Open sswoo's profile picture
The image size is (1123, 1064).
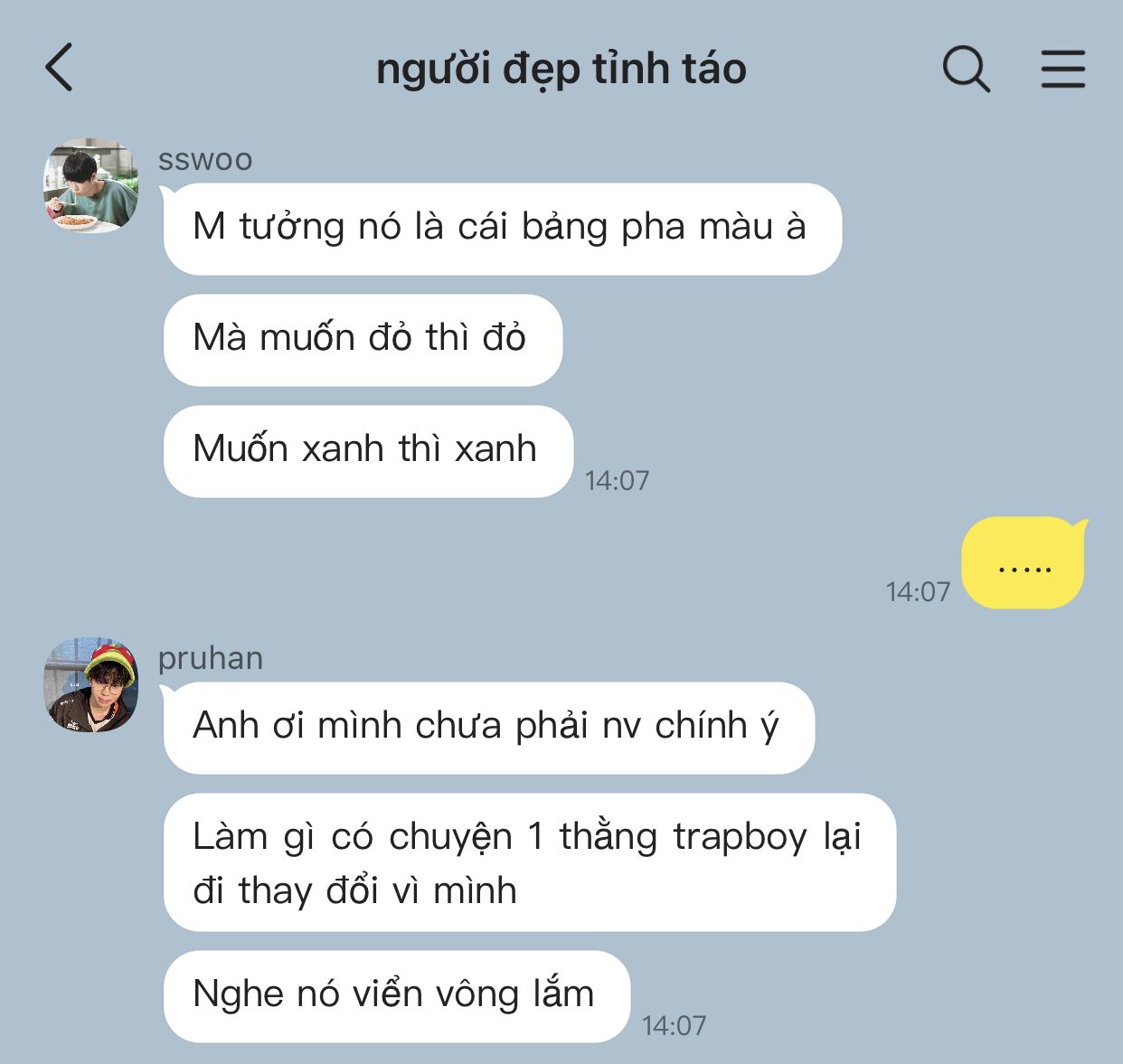pos(90,186)
